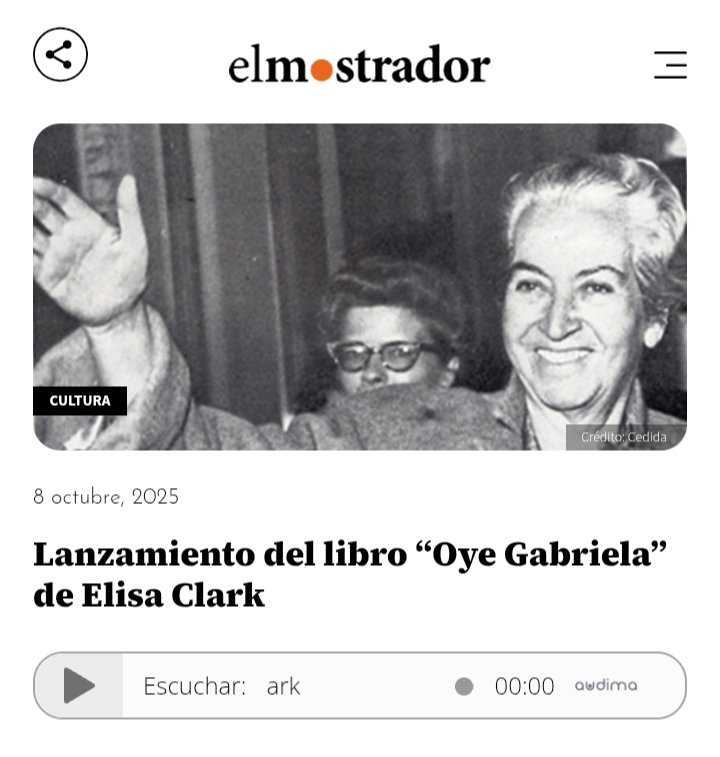Go to El Mostrador home page

[x=359, y=66]
